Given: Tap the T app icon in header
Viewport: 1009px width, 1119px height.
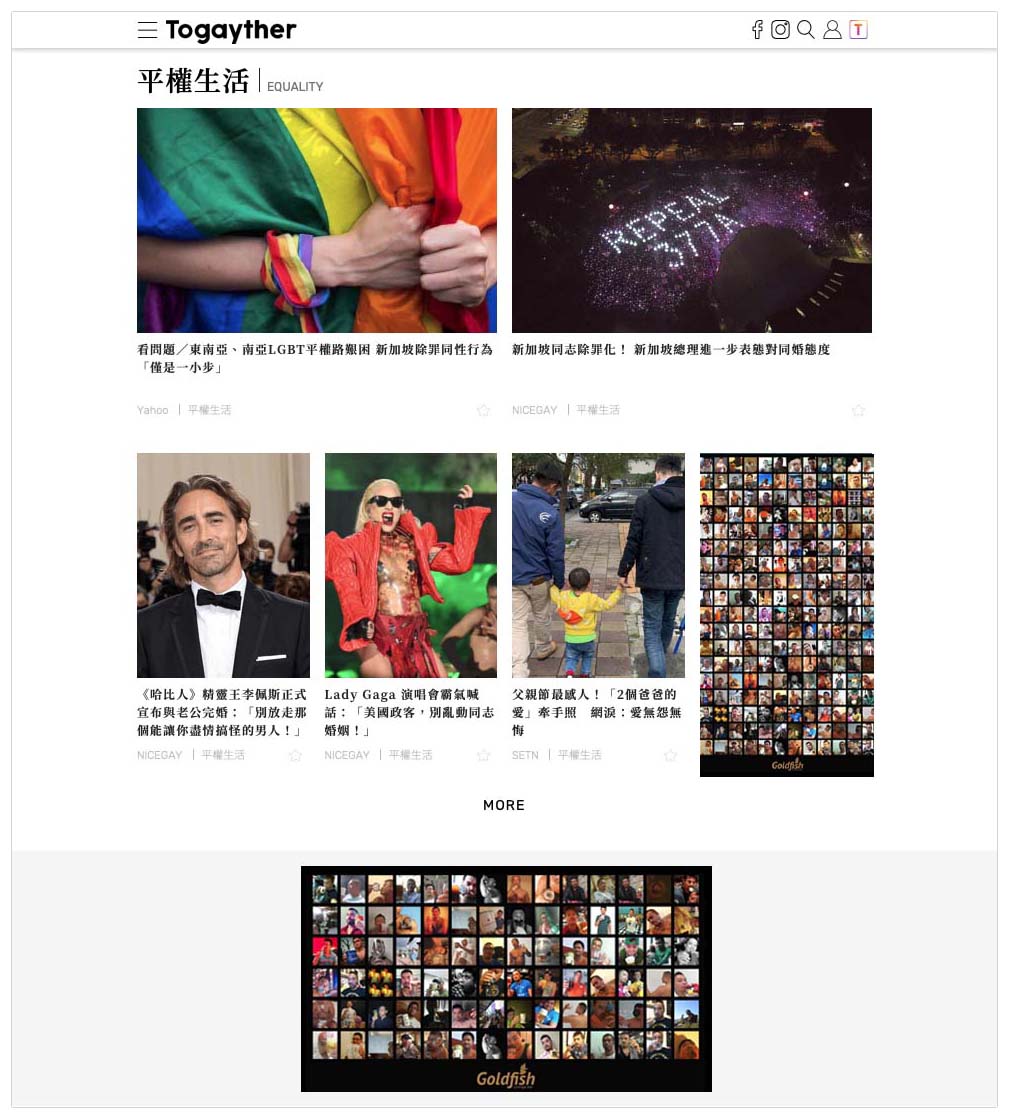Looking at the screenshot, I should 858,30.
